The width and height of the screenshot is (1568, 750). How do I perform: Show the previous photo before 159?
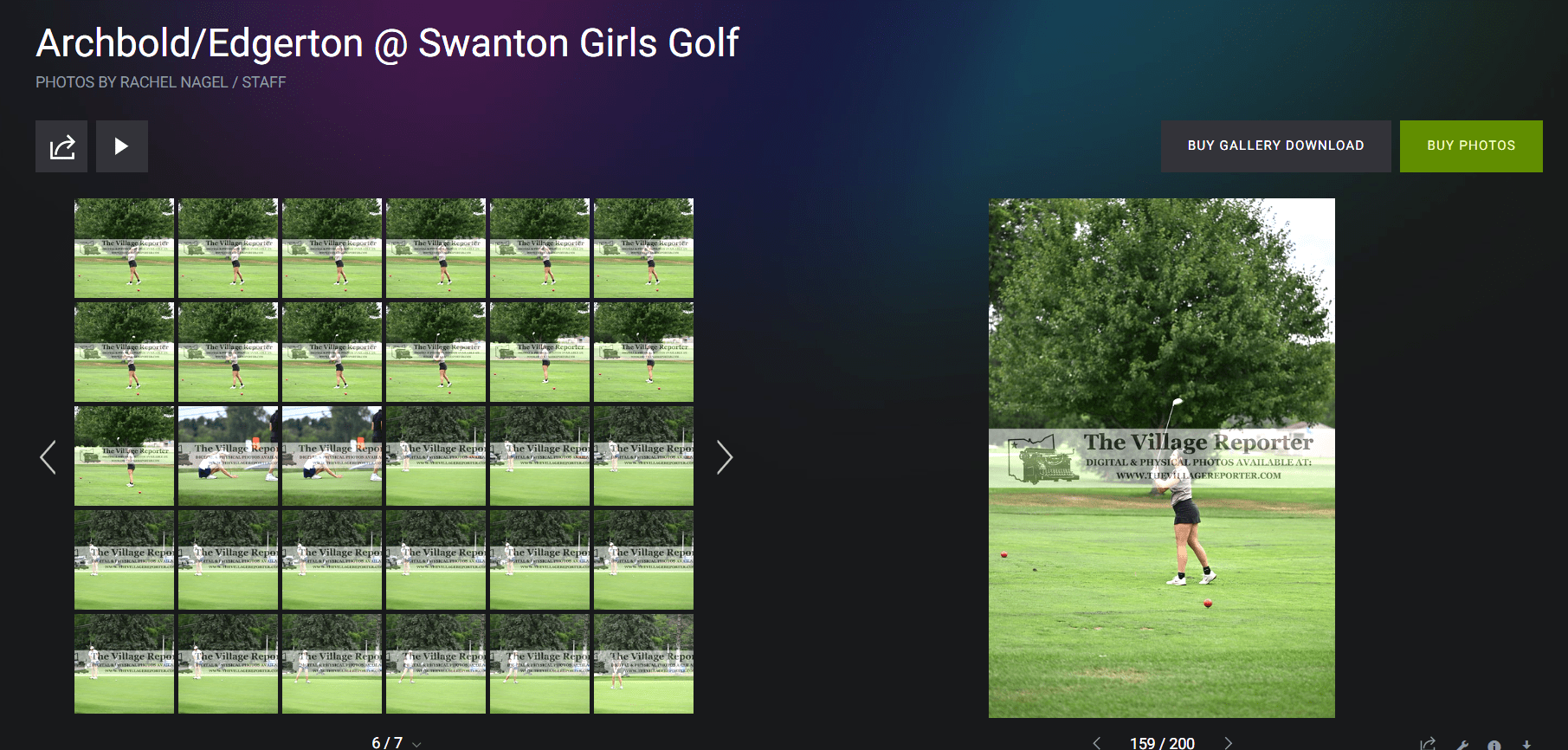click(x=1097, y=742)
